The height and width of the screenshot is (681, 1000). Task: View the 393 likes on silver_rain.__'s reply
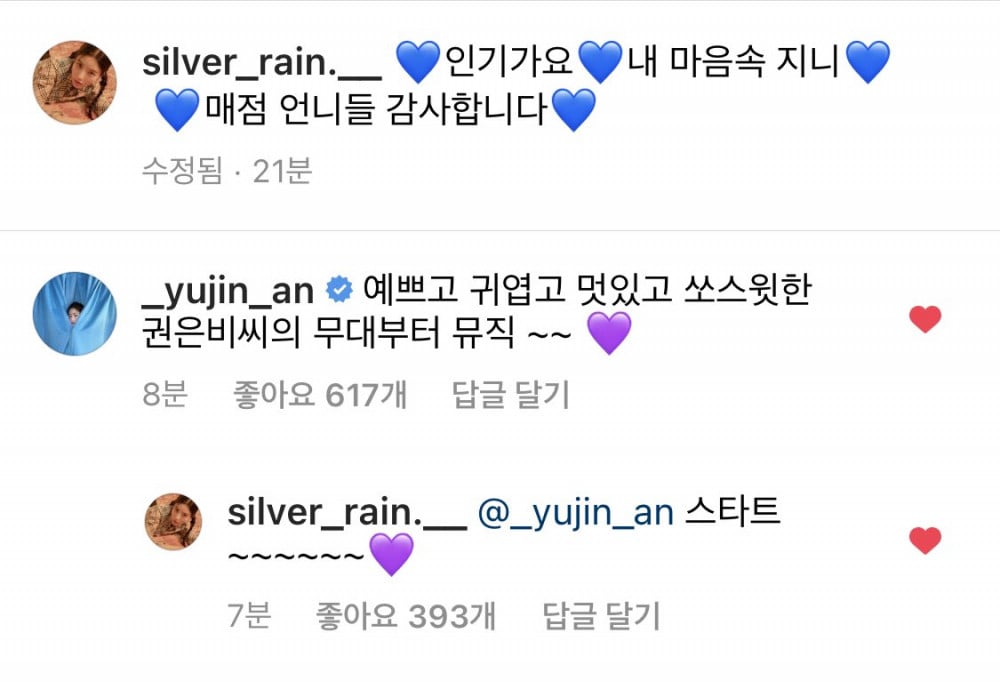pyautogui.click(x=405, y=616)
